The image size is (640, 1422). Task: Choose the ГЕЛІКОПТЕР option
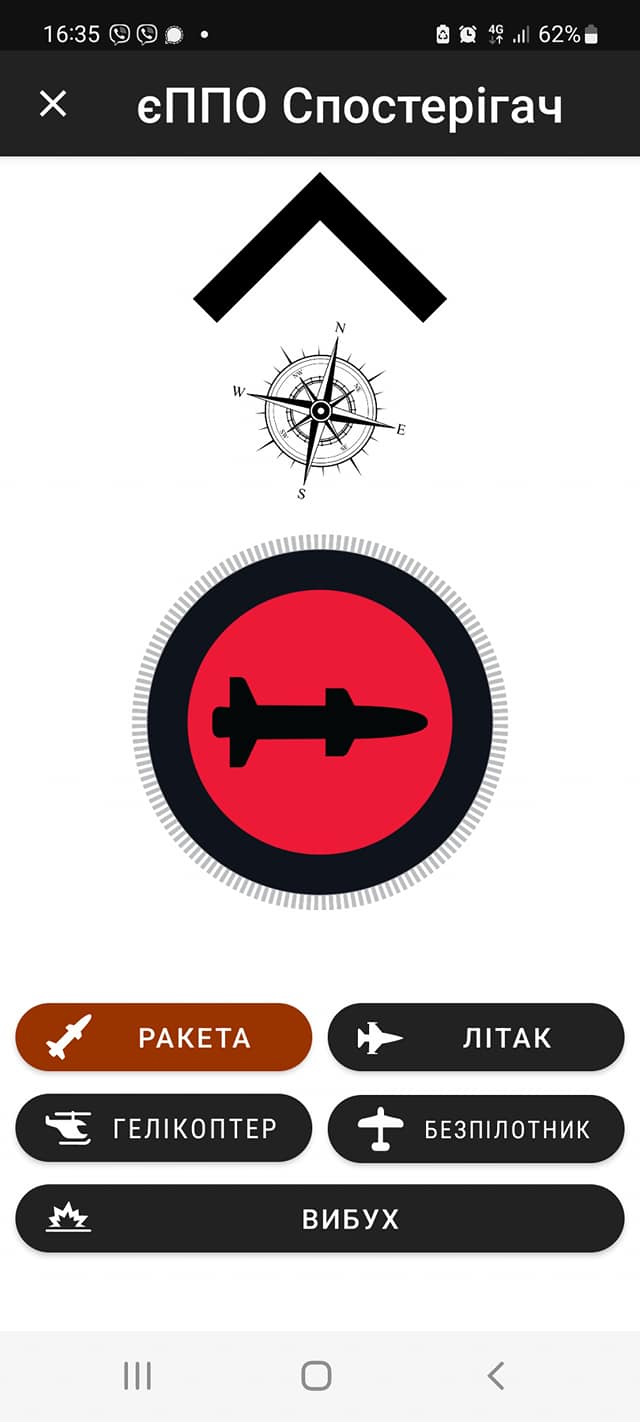[164, 1128]
